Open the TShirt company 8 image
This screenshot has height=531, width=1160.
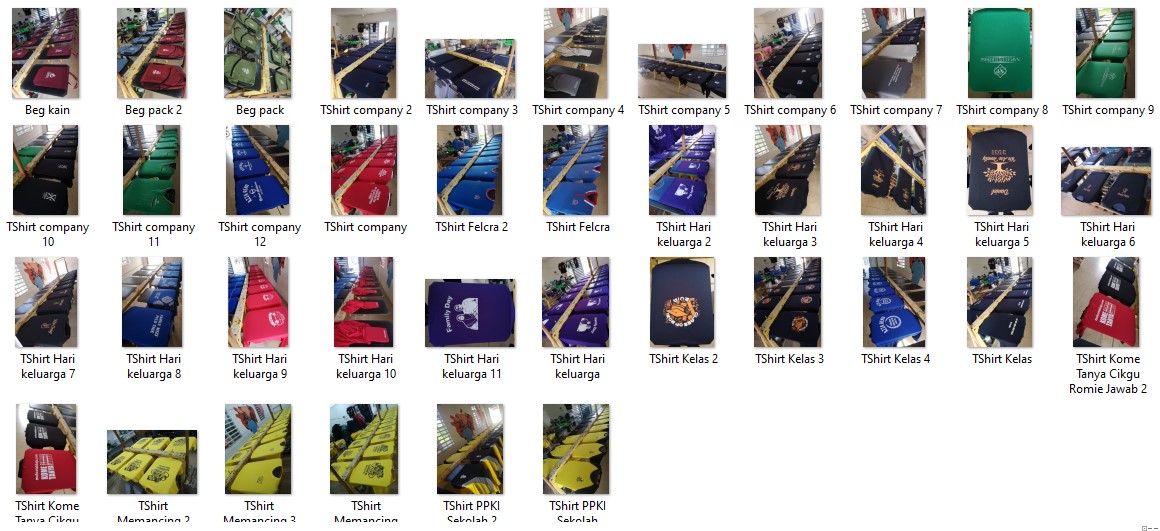pyautogui.click(x=1001, y=53)
